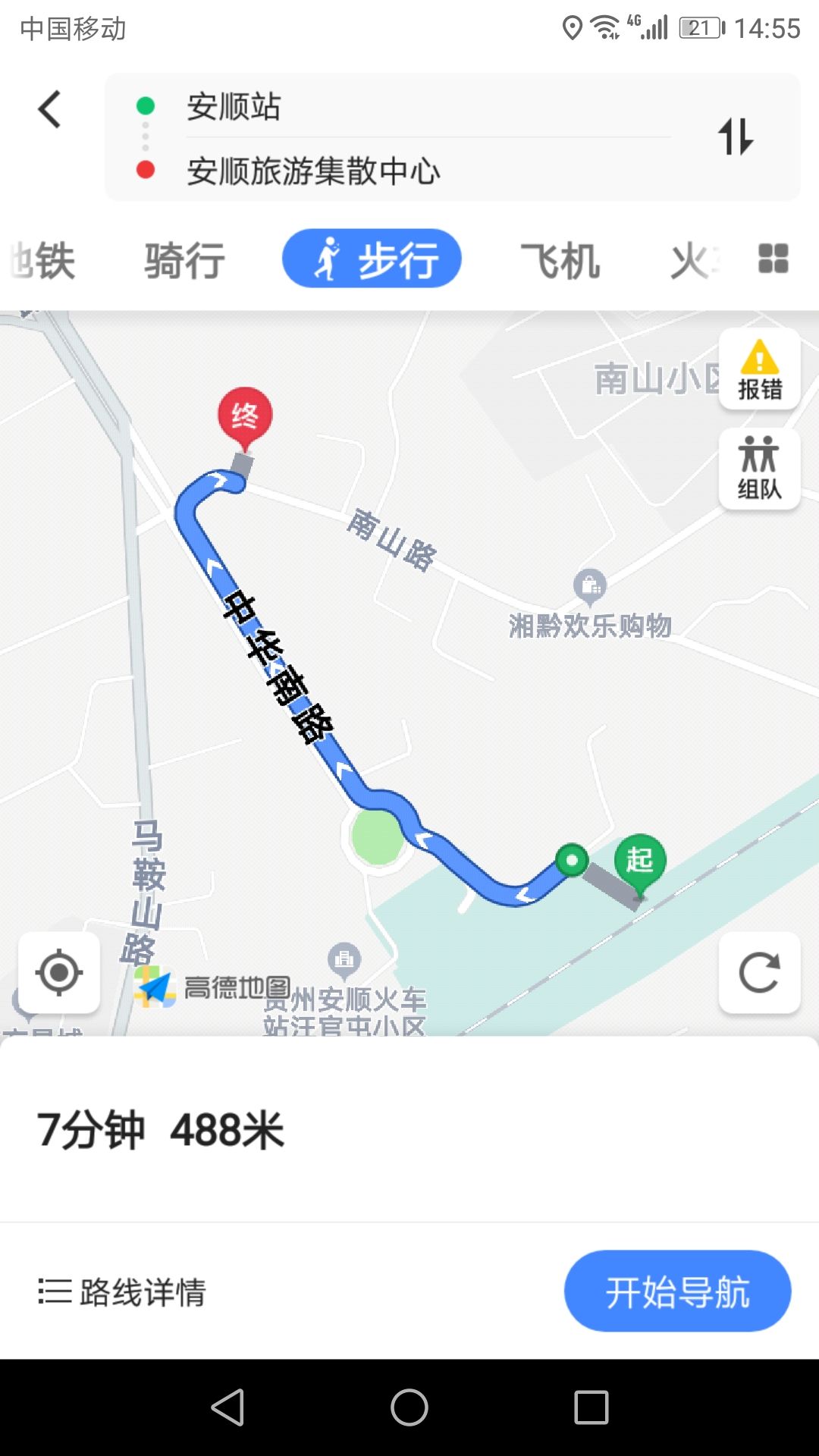
Task: Switch to the 飞机 flight tab
Action: tap(560, 261)
